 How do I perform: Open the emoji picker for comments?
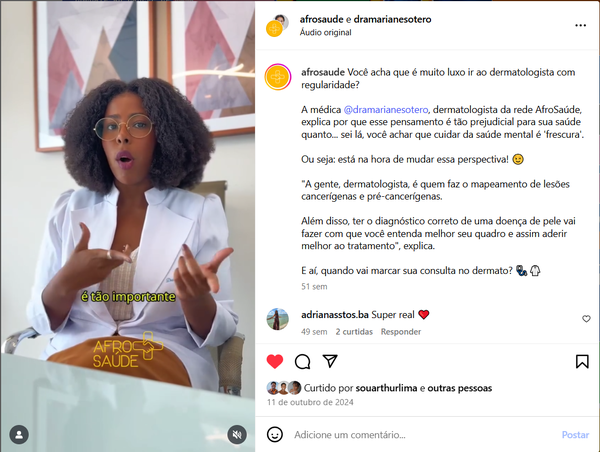tap(274, 435)
